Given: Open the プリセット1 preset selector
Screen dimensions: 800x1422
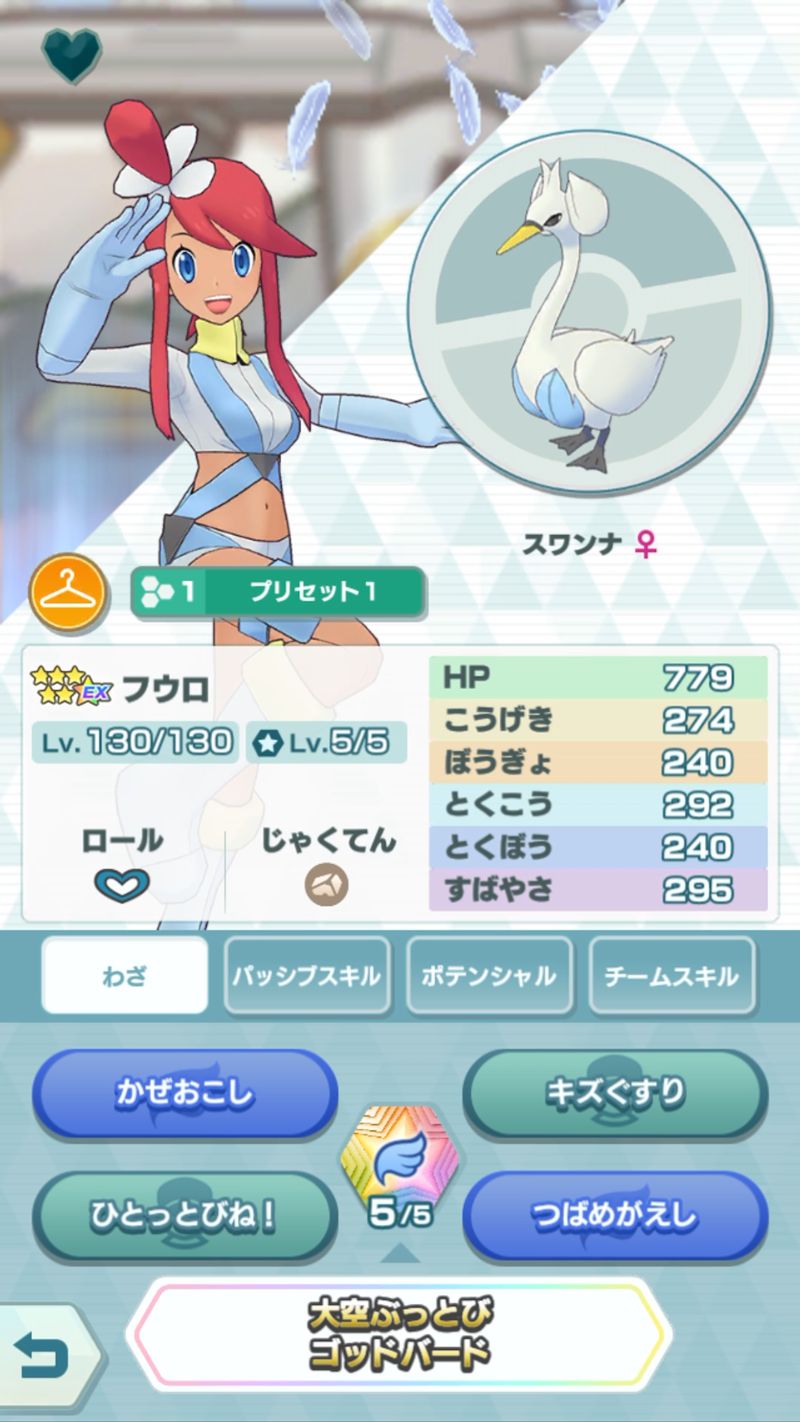Looking at the screenshot, I should click(279, 592).
